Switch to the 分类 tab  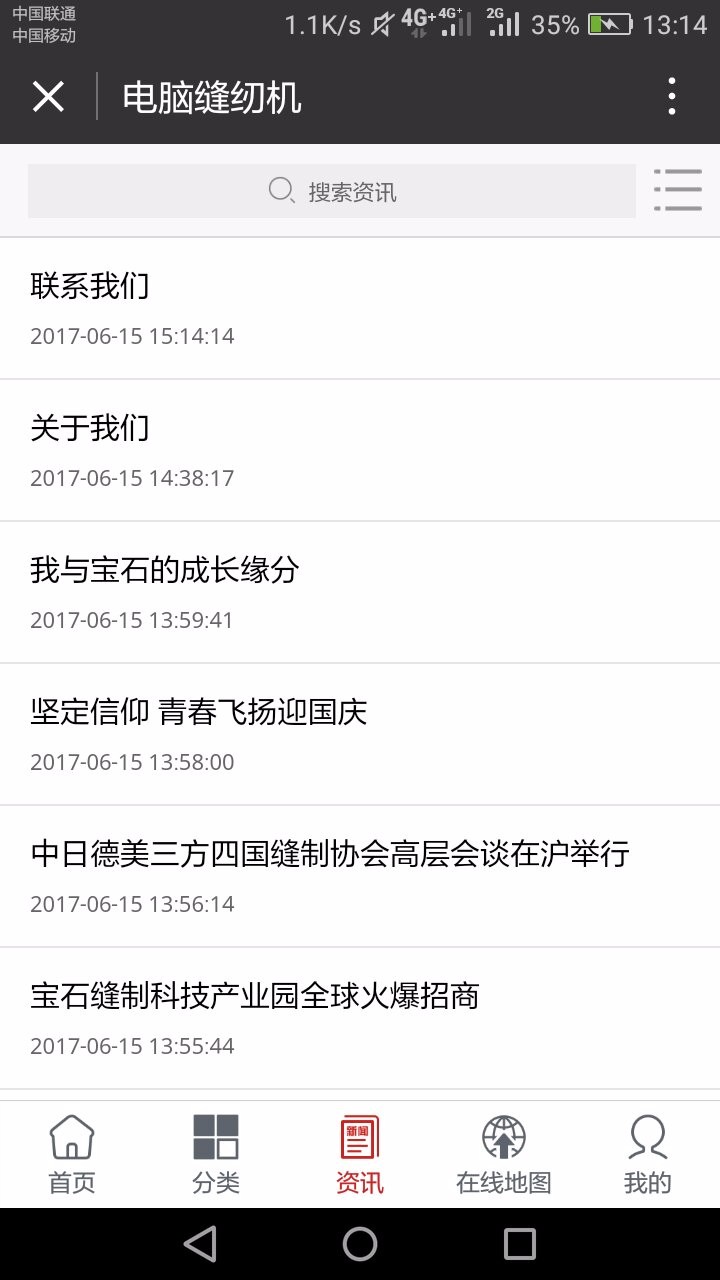216,1155
